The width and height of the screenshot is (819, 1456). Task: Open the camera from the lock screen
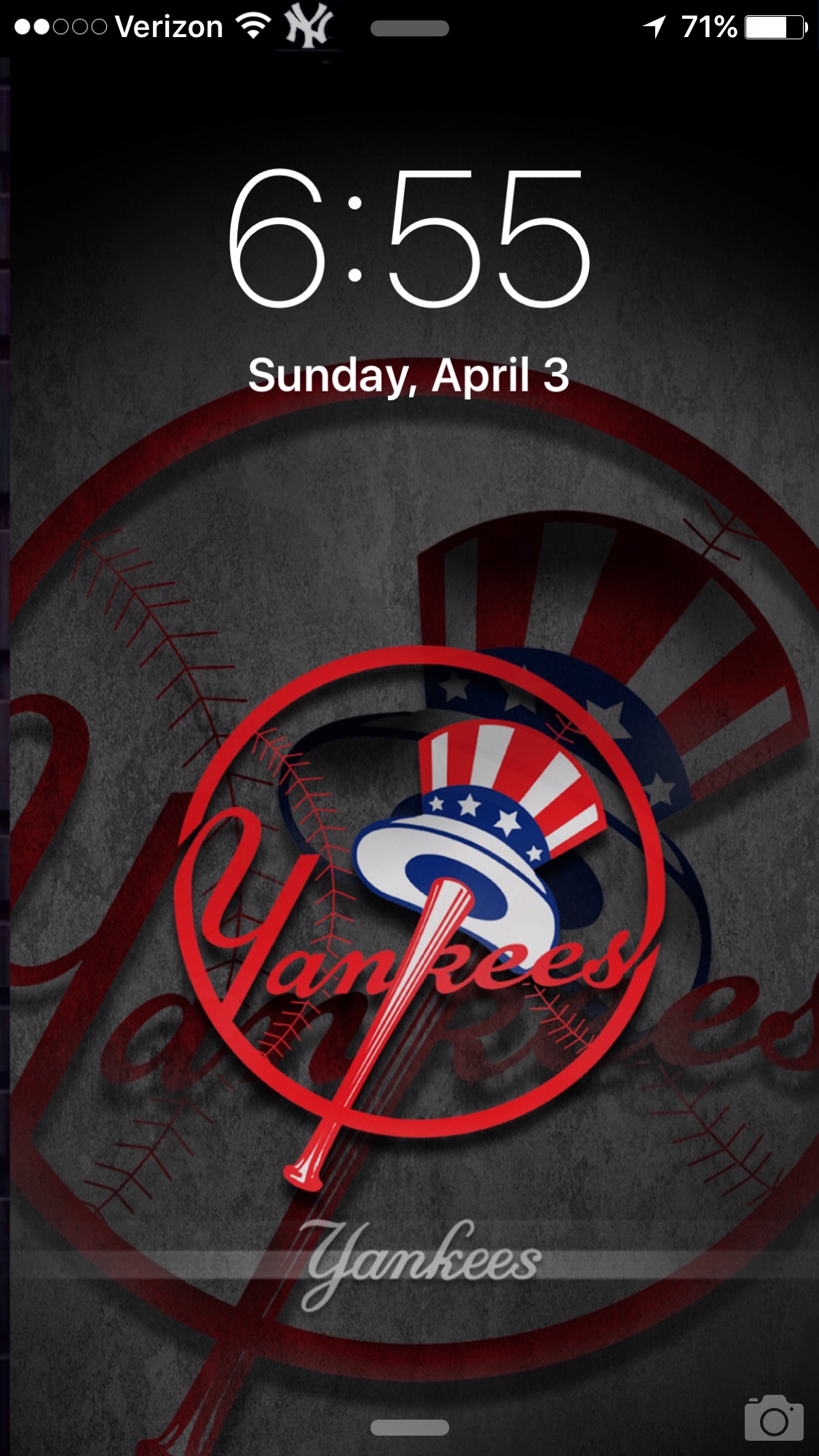tap(773, 1417)
